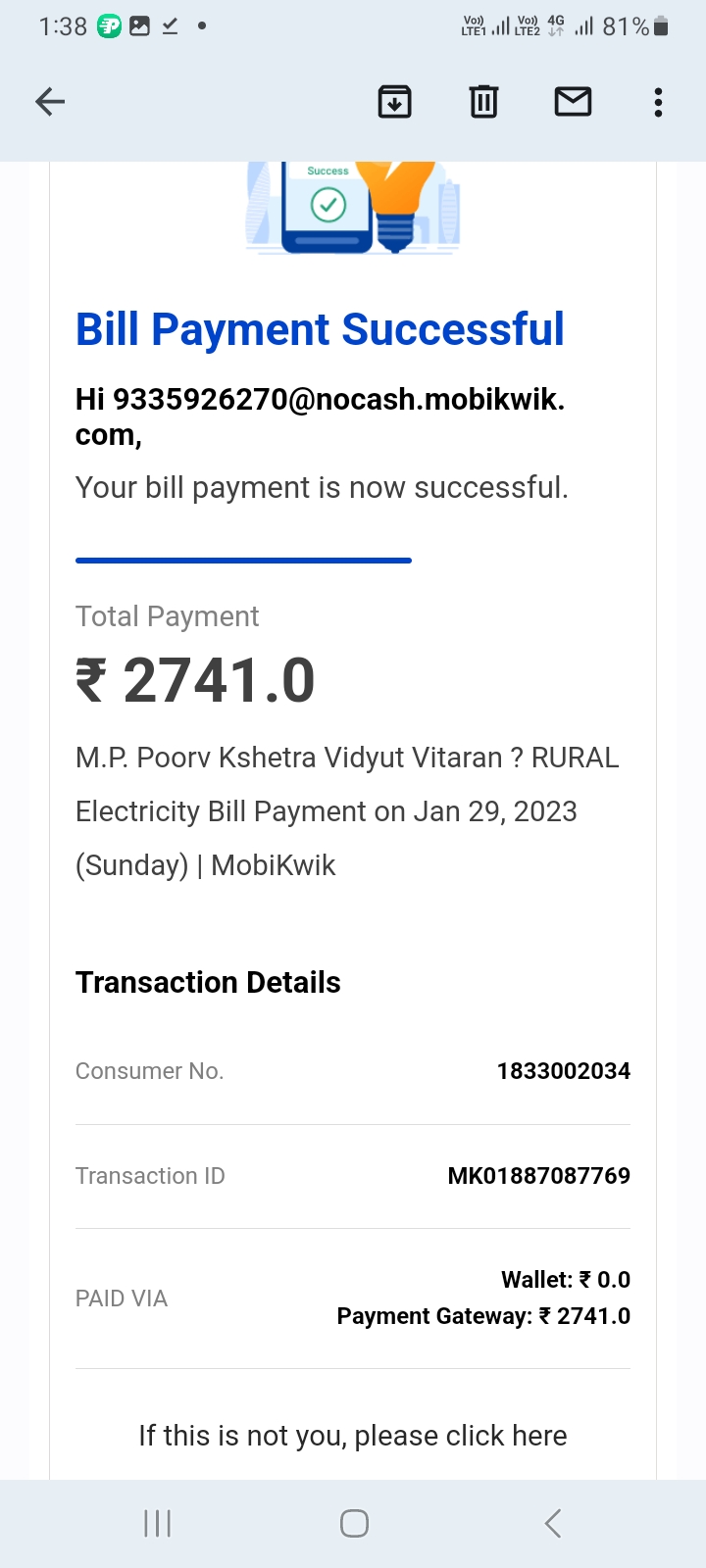Viewport: 706px width, 1568px height.
Task: Mark this email as unread
Action: click(x=573, y=101)
